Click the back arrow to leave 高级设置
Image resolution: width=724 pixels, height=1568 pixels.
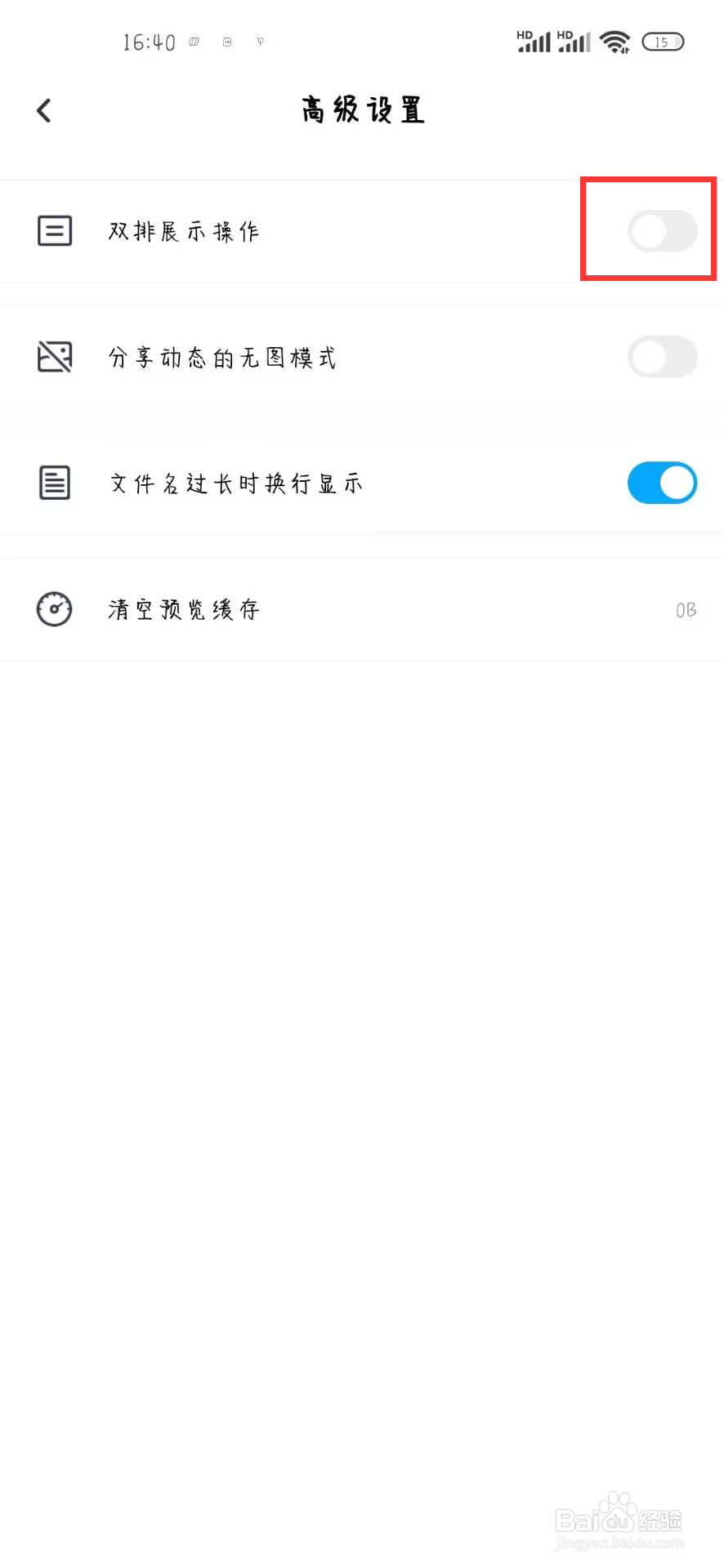tap(42, 109)
